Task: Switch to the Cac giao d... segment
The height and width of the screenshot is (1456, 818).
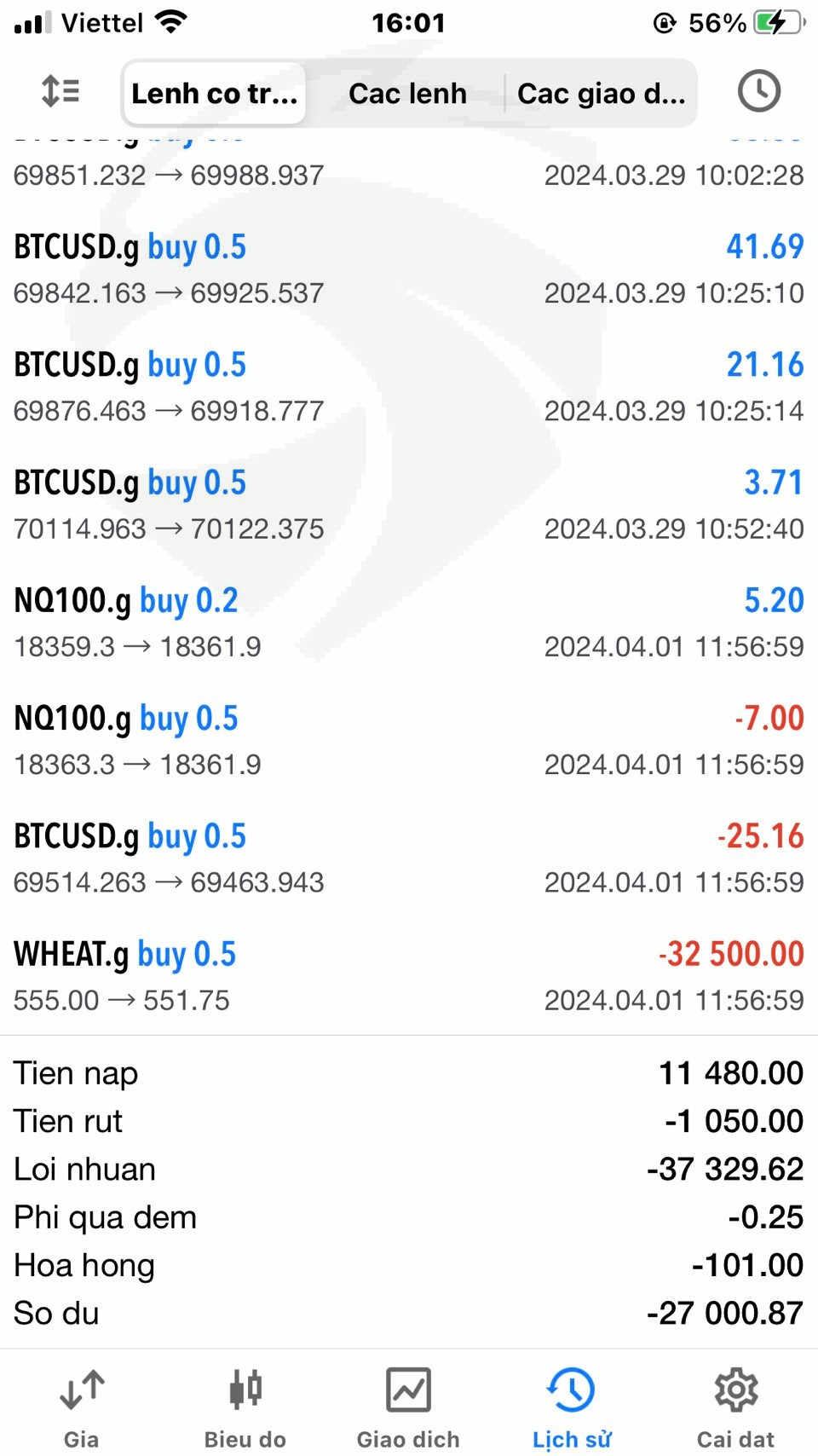Action: [601, 93]
